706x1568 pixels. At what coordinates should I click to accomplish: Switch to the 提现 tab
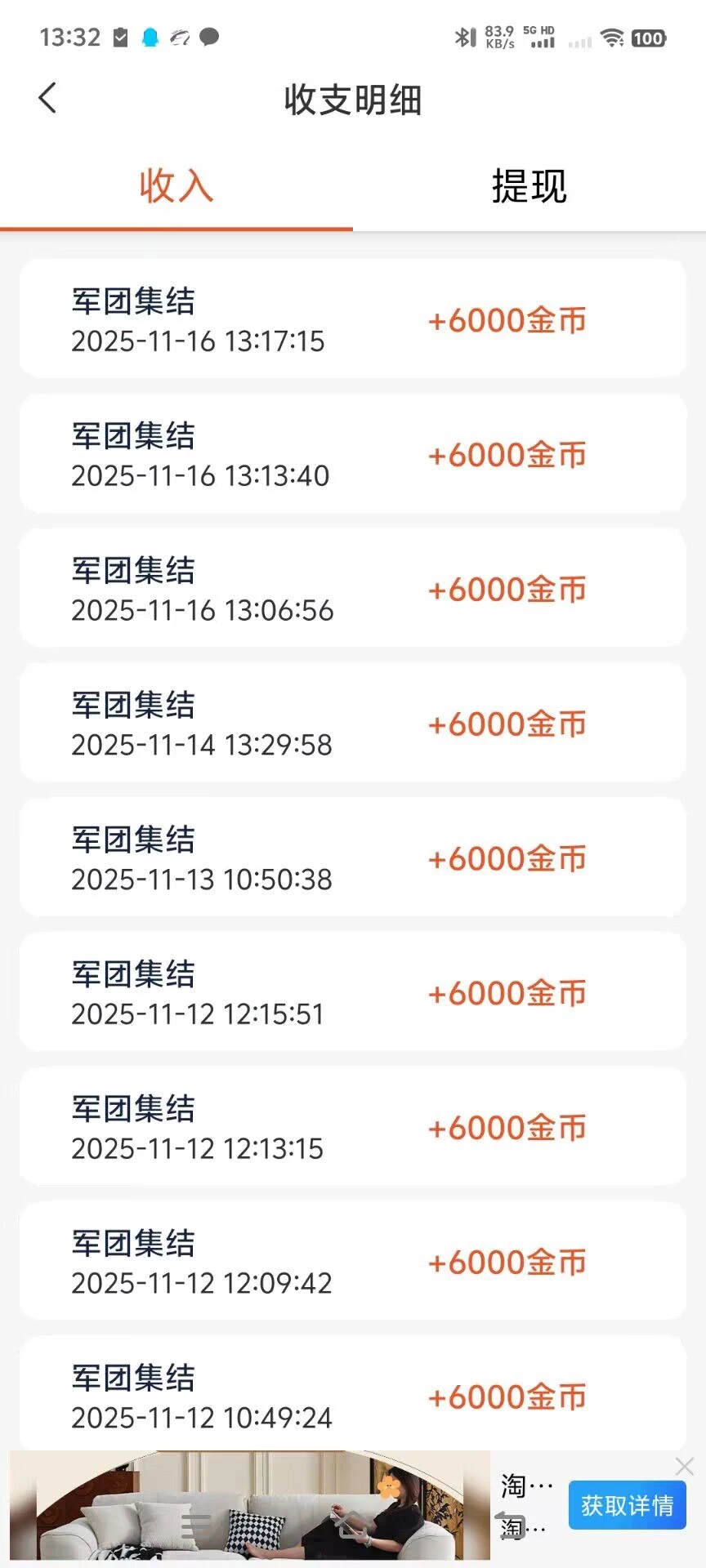click(x=529, y=186)
